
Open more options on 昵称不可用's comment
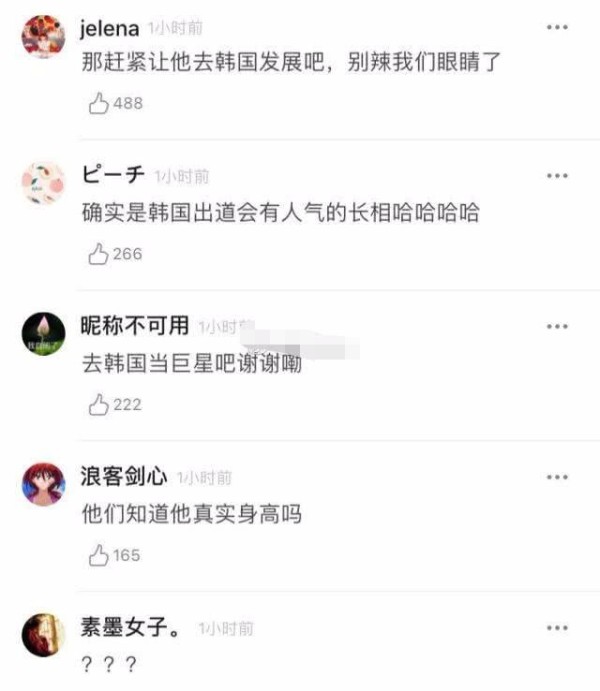point(557,327)
